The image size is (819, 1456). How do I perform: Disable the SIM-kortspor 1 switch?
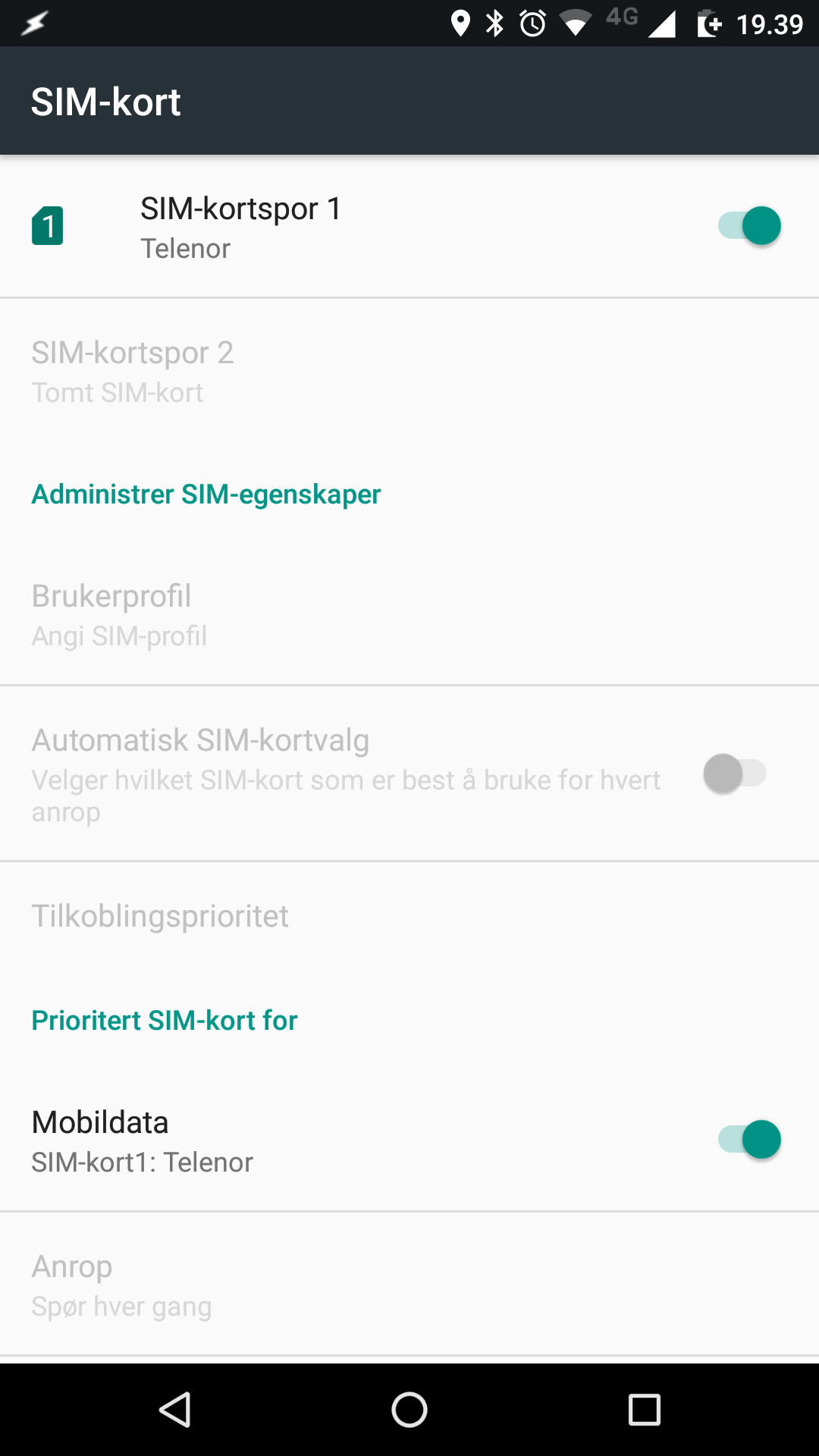click(749, 226)
